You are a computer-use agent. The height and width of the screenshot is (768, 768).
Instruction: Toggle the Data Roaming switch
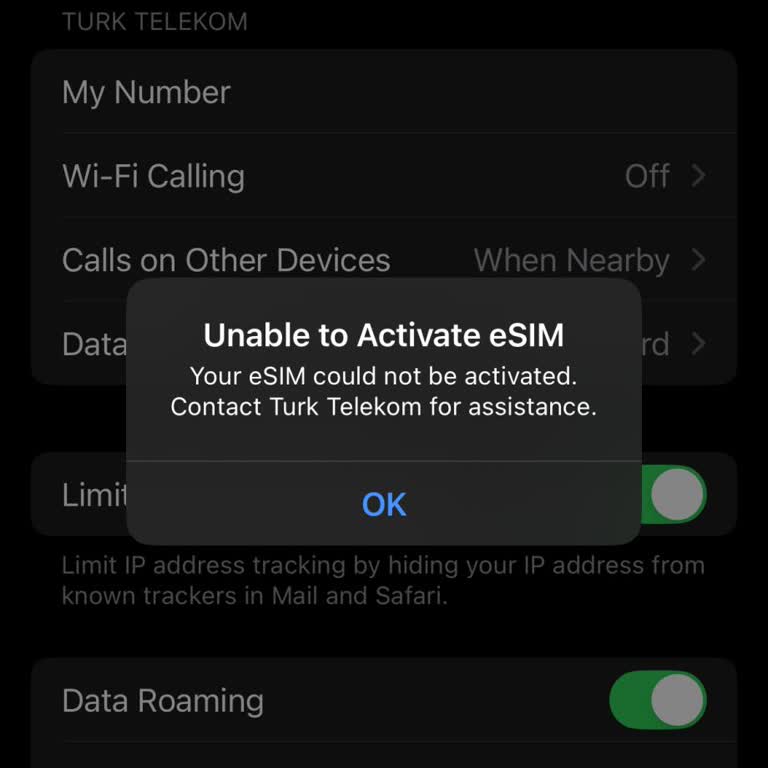point(657,700)
